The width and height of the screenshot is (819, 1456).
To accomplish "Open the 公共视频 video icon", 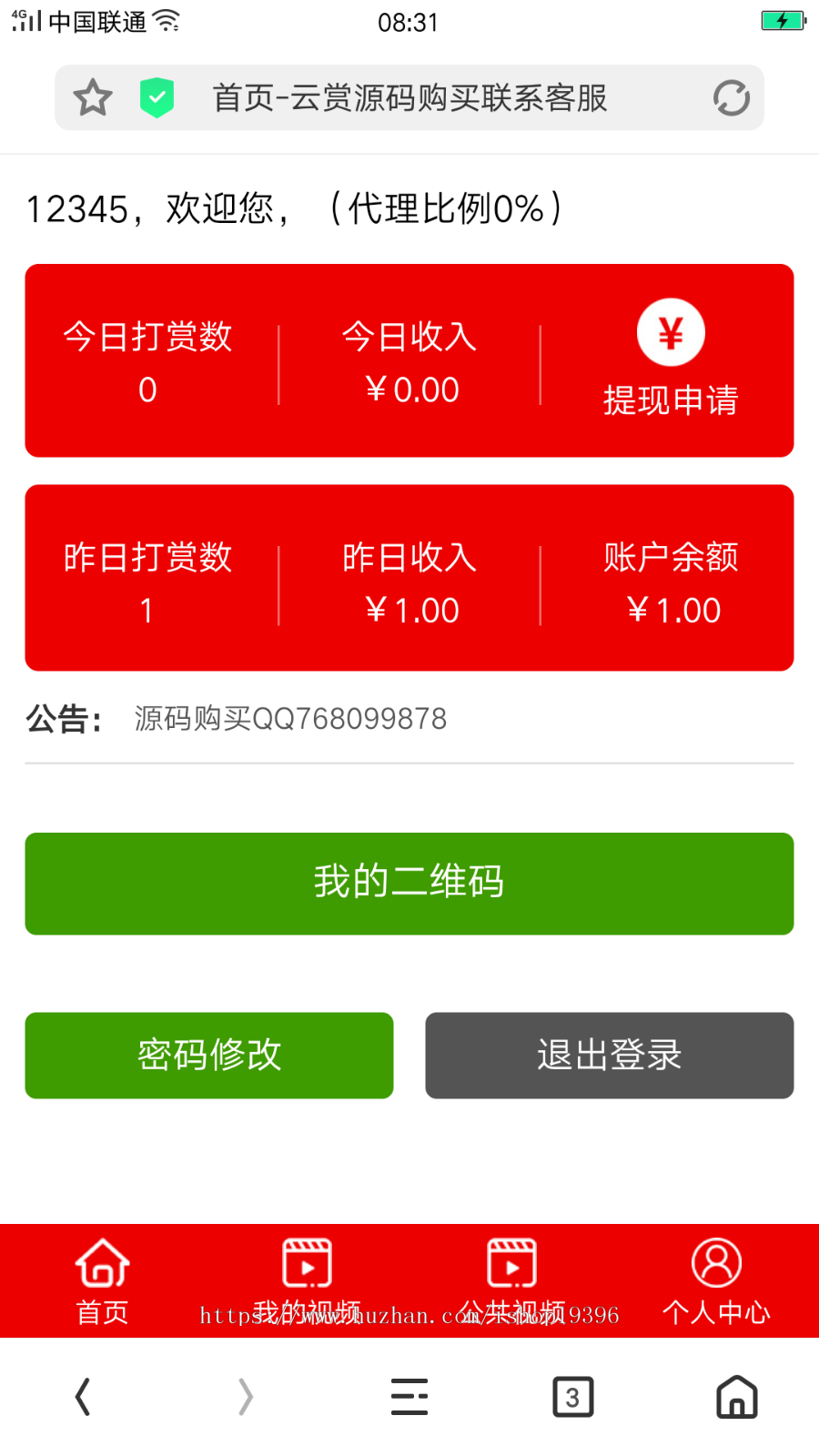I will click(x=511, y=1263).
